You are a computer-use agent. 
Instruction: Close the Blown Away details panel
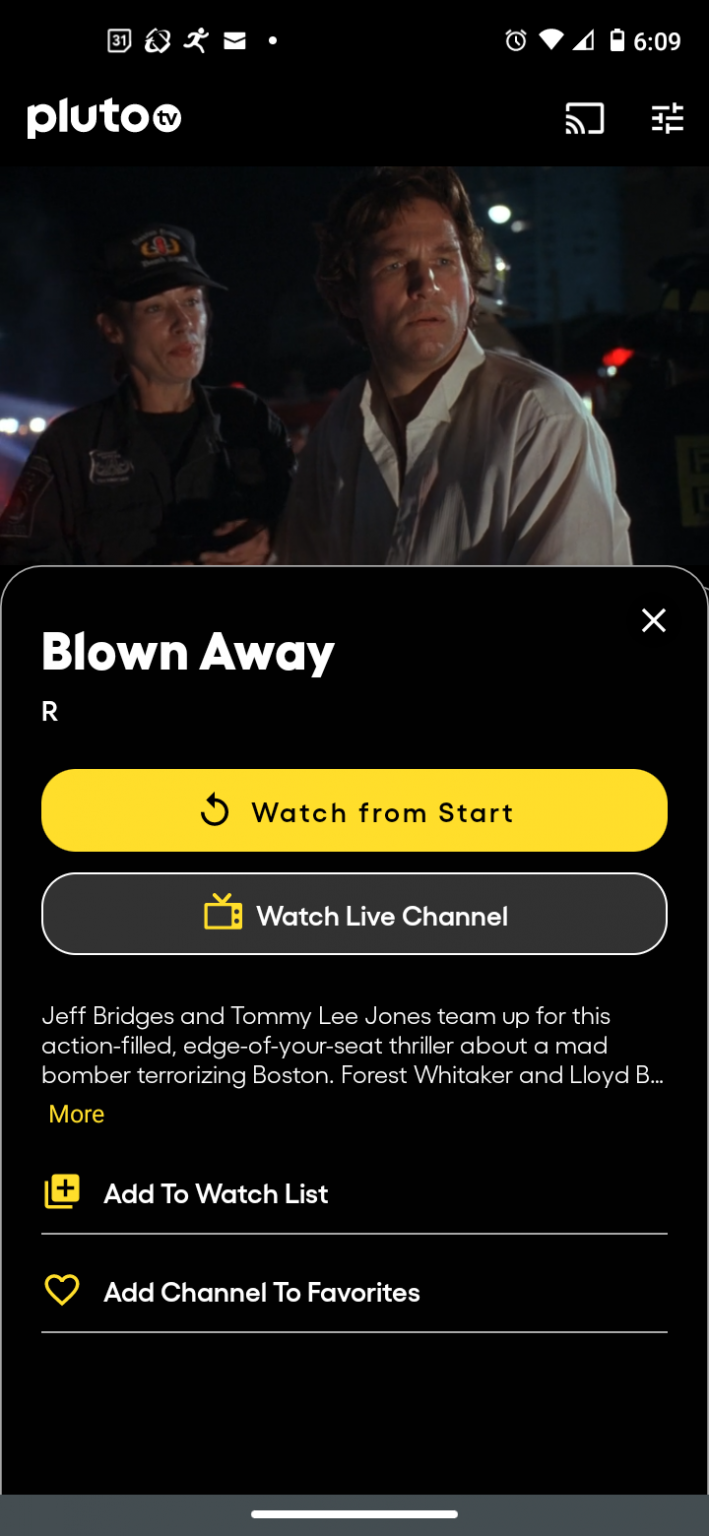pos(653,620)
